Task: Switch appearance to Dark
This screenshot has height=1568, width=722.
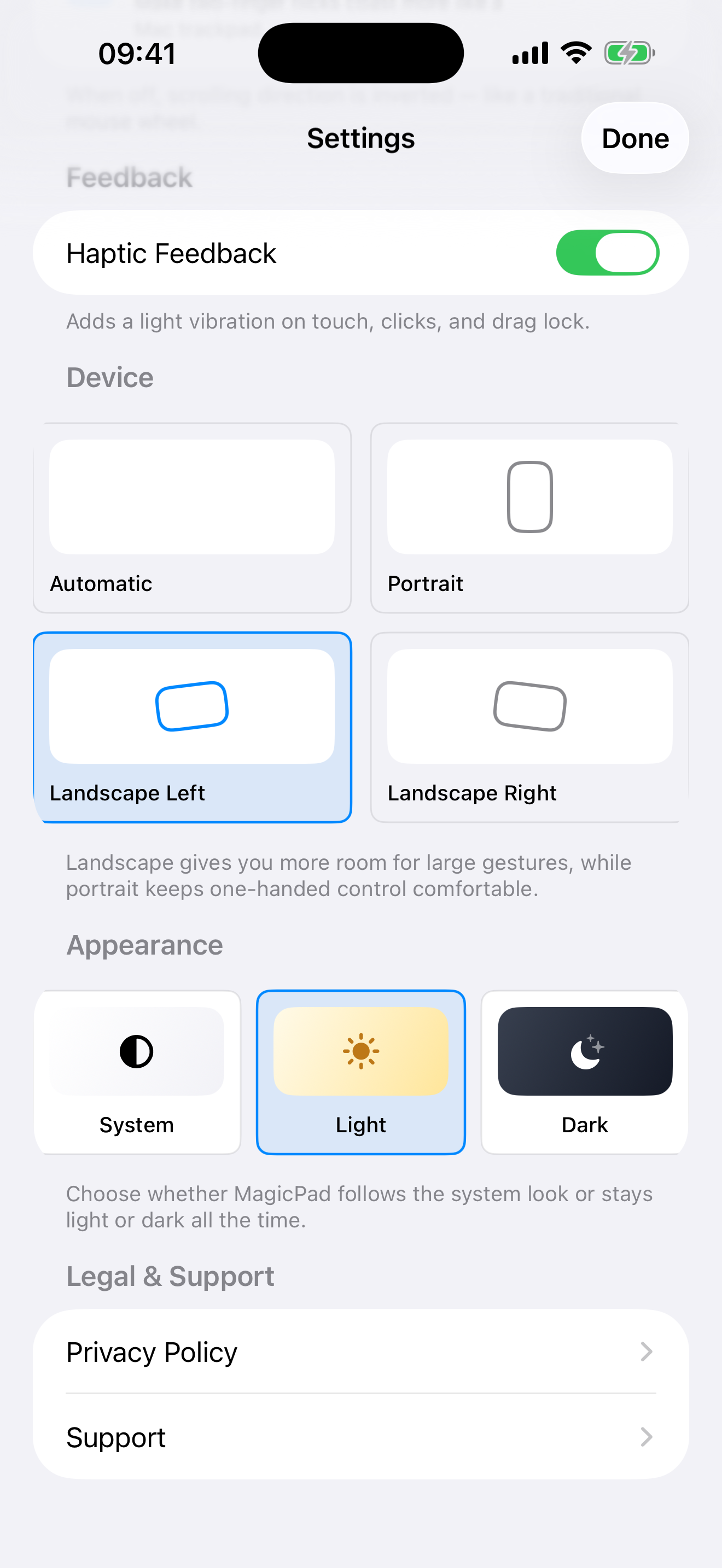Action: 584,1072
